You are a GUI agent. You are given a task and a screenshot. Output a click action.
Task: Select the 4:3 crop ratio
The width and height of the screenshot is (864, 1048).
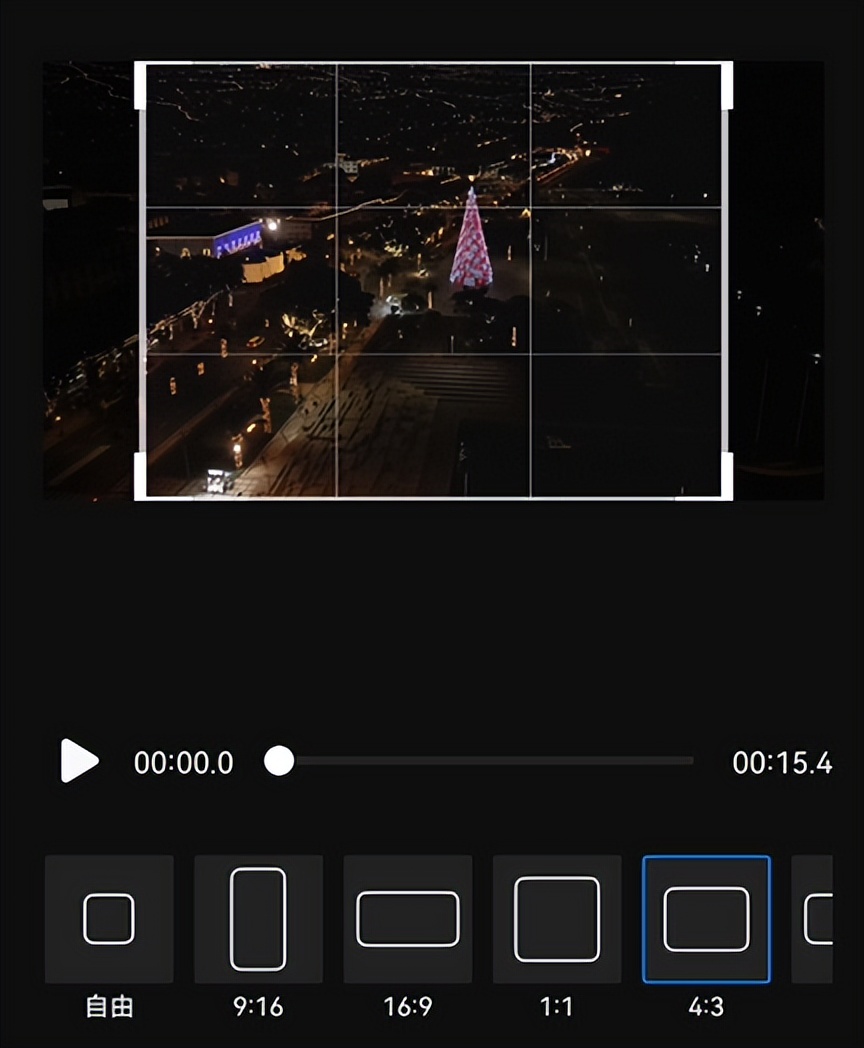click(706, 919)
